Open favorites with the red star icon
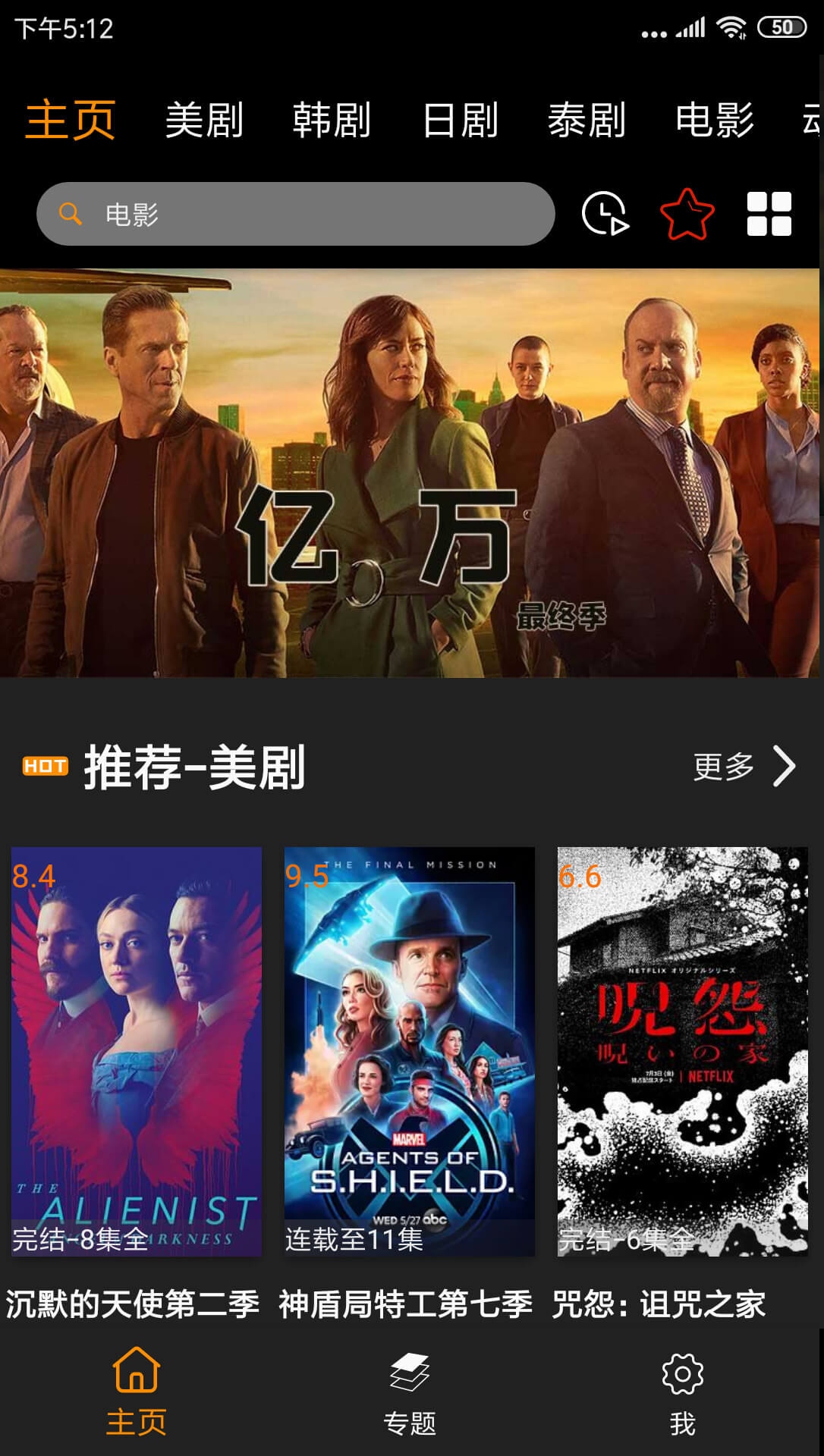The height and width of the screenshot is (1456, 824). [687, 214]
